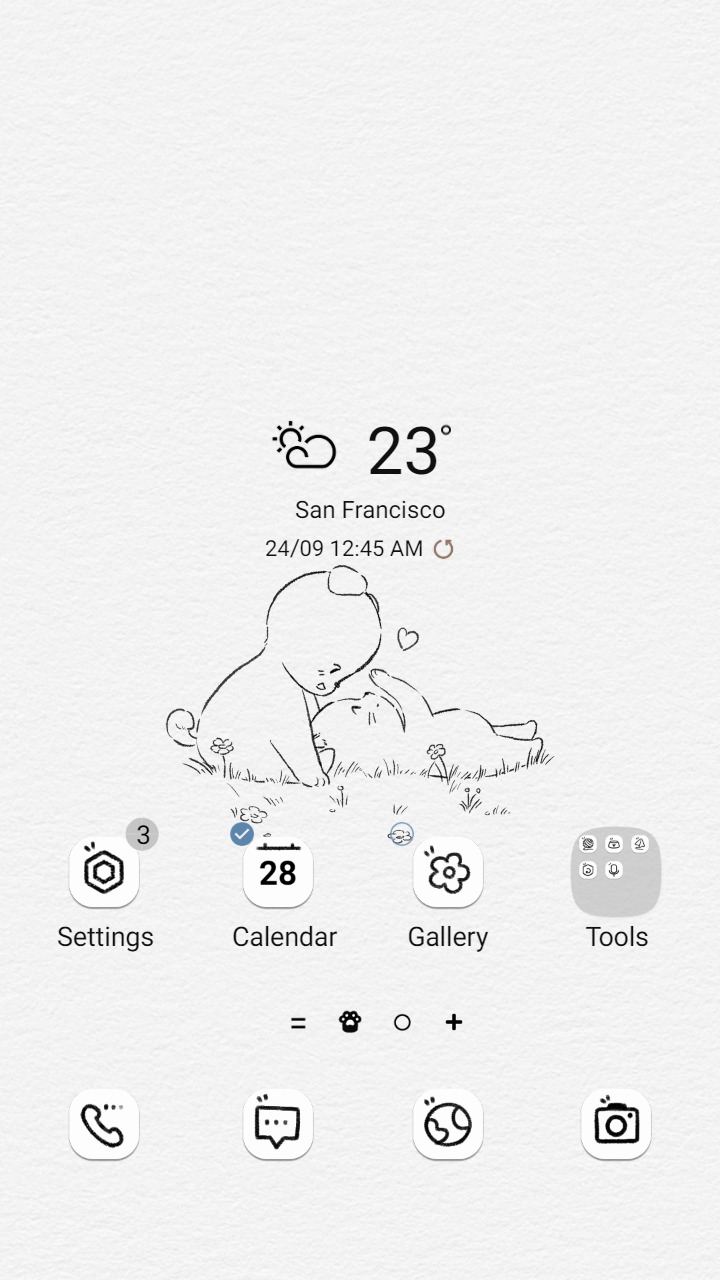Select the paw page indicator
Screen dimensions: 720x1280
(348, 1022)
